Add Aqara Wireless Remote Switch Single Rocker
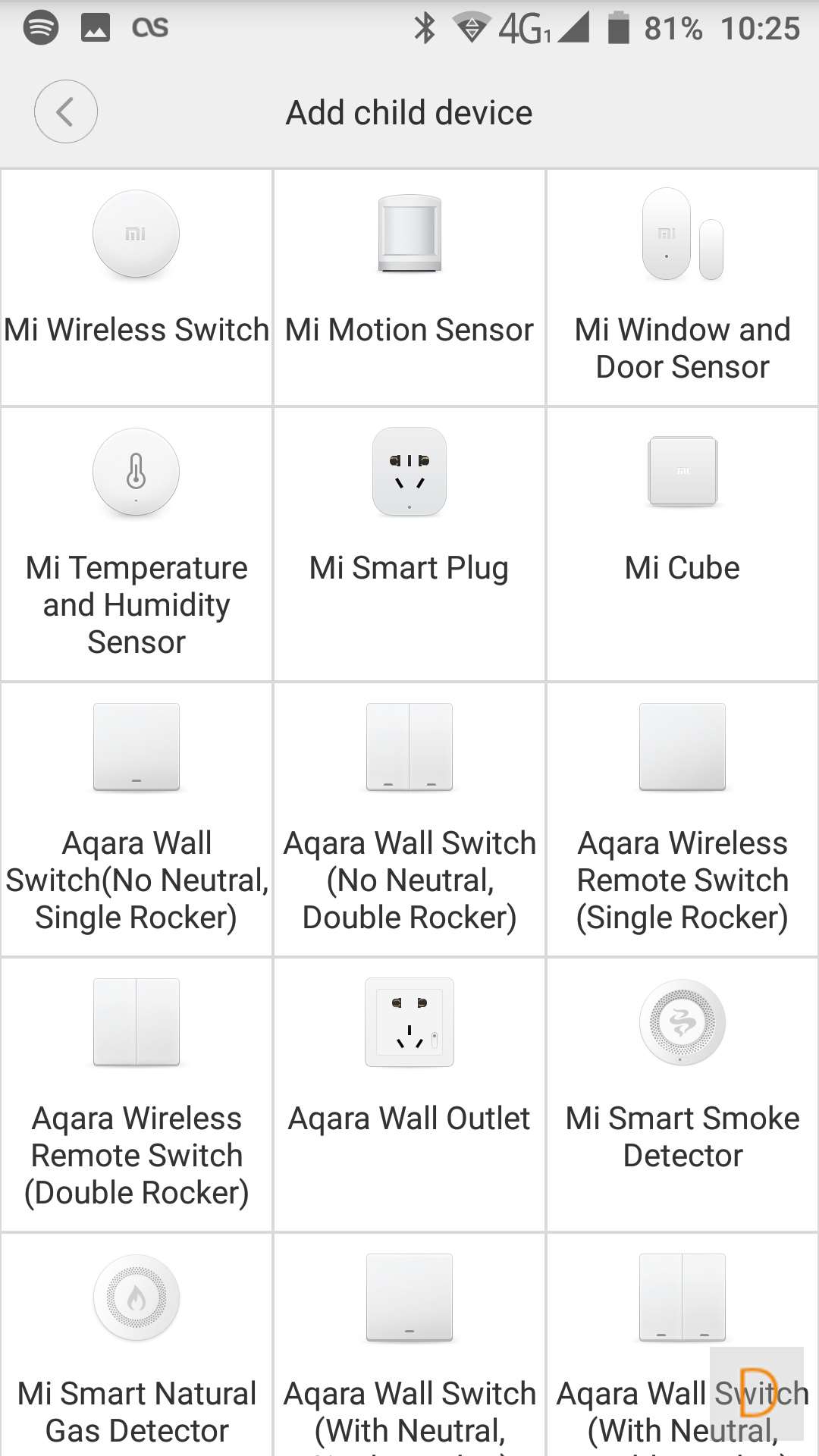The height and width of the screenshot is (1456, 819). coord(682,819)
